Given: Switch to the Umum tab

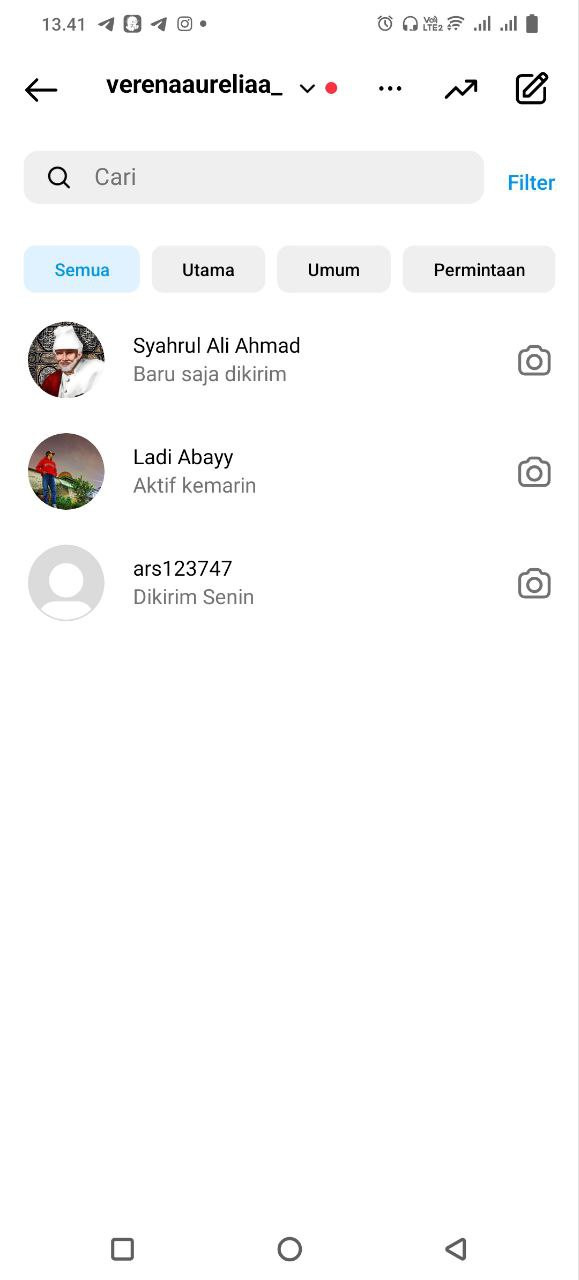Looking at the screenshot, I should click(x=334, y=269).
